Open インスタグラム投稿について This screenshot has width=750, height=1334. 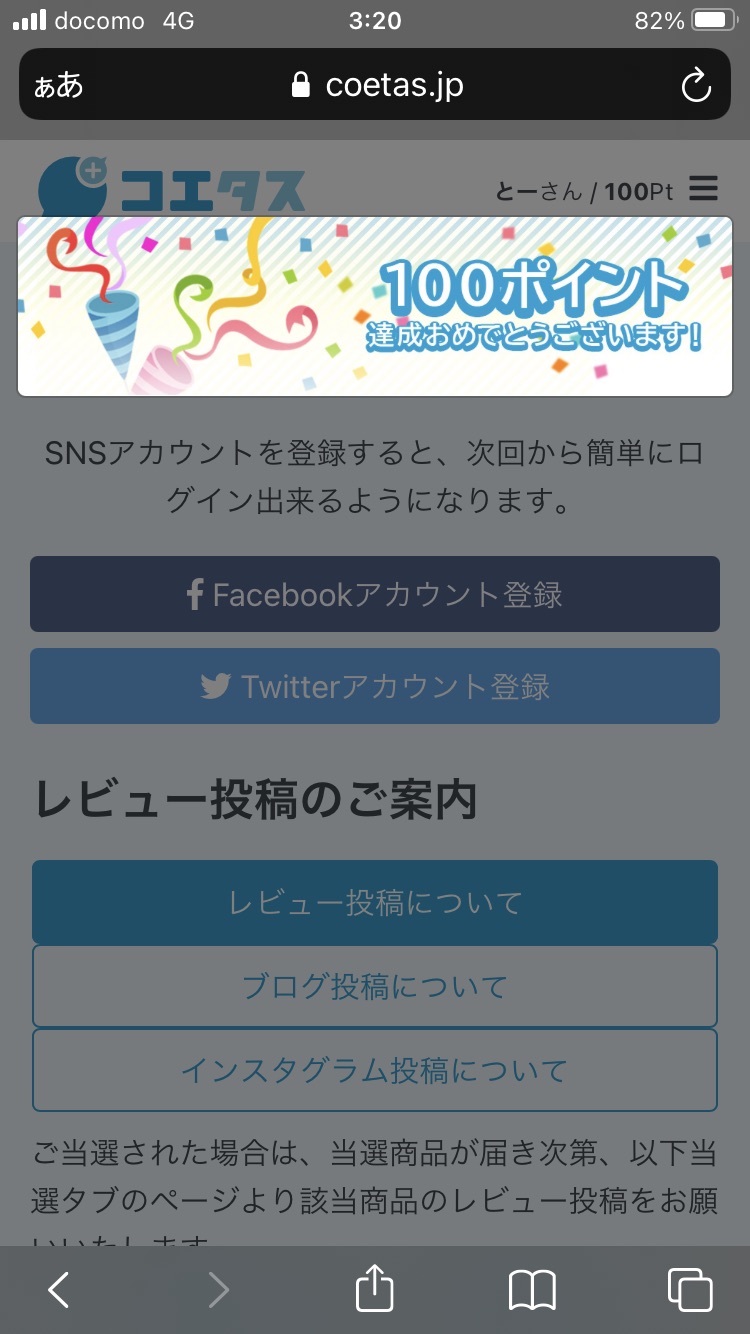[375, 1070]
